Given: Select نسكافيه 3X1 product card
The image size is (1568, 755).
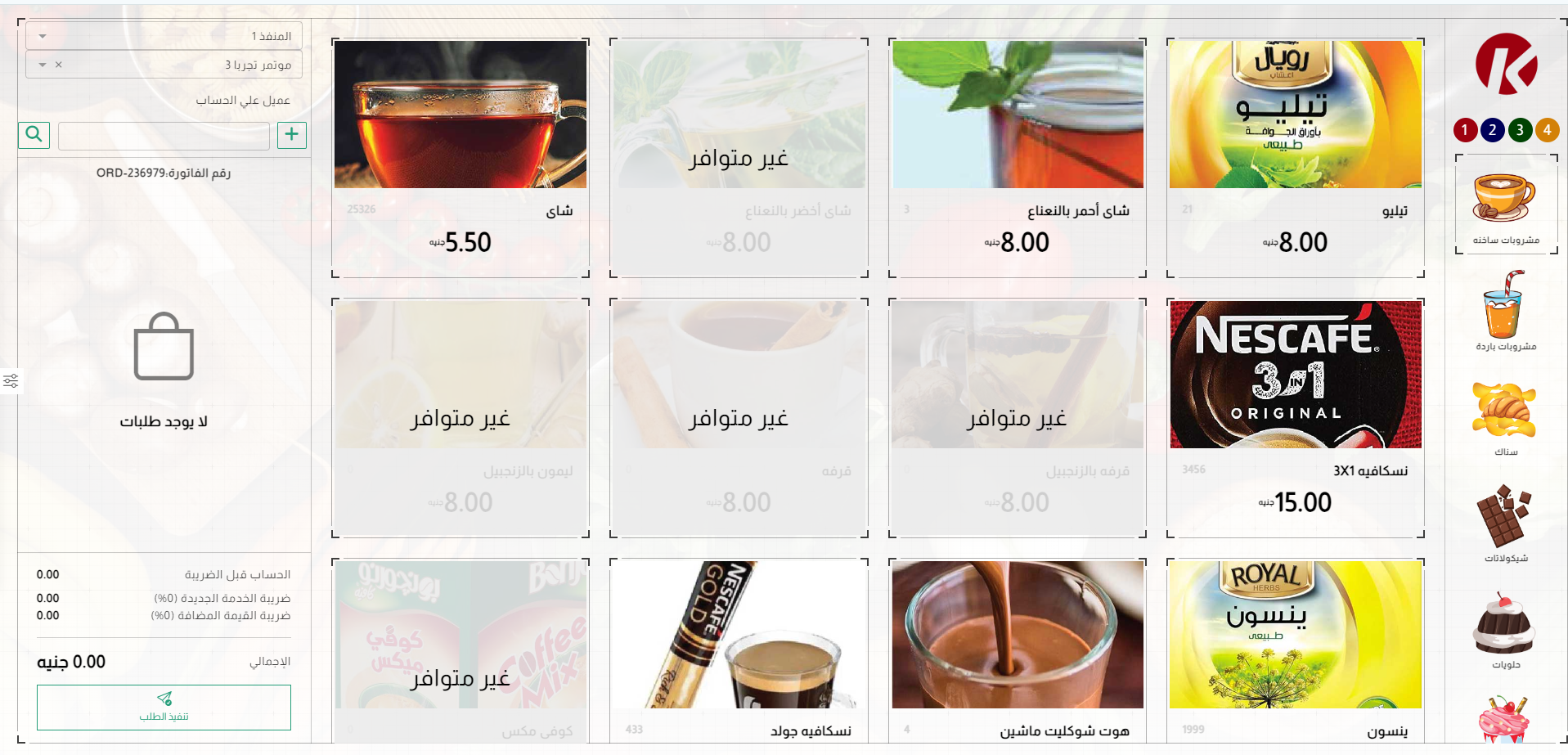Looking at the screenshot, I should [1295, 417].
